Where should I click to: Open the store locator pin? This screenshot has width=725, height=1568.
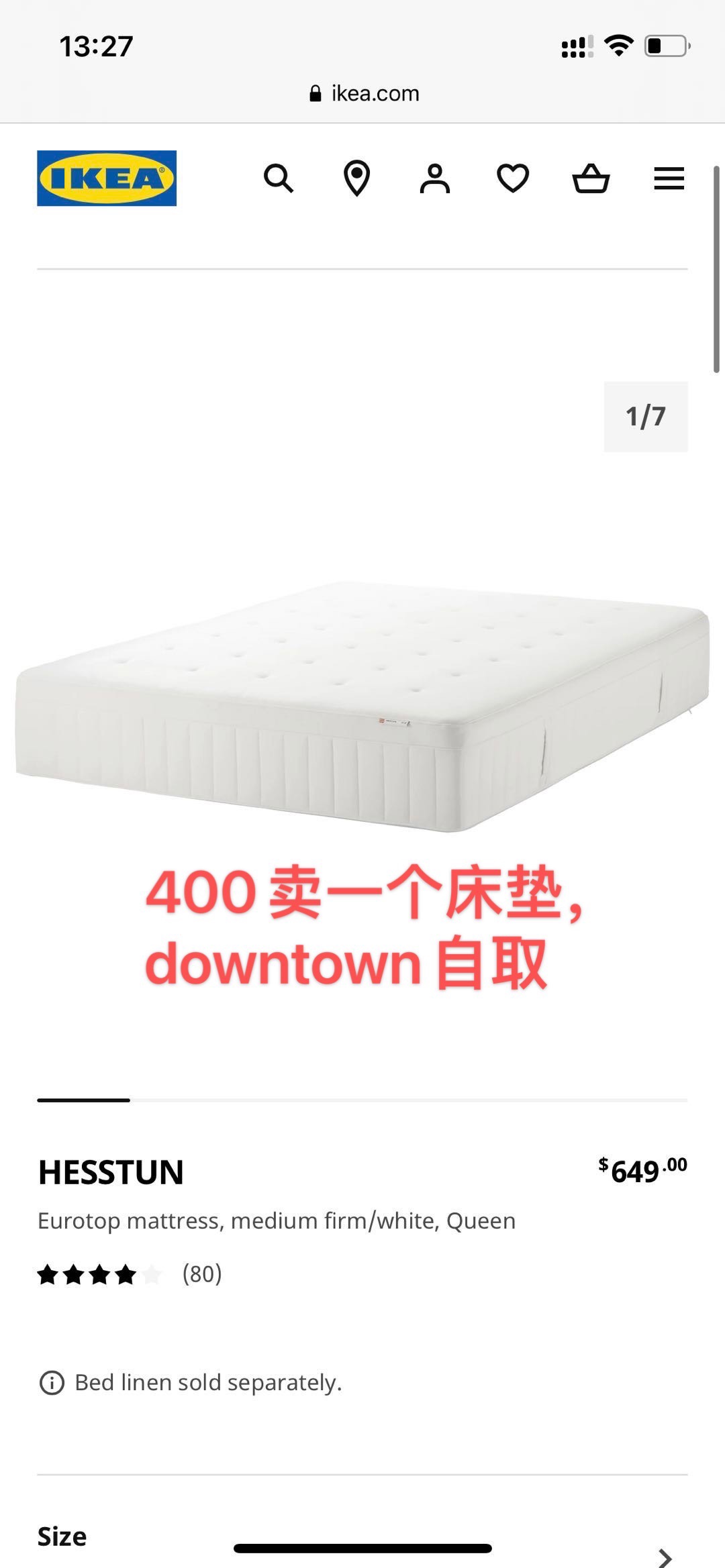(x=356, y=178)
